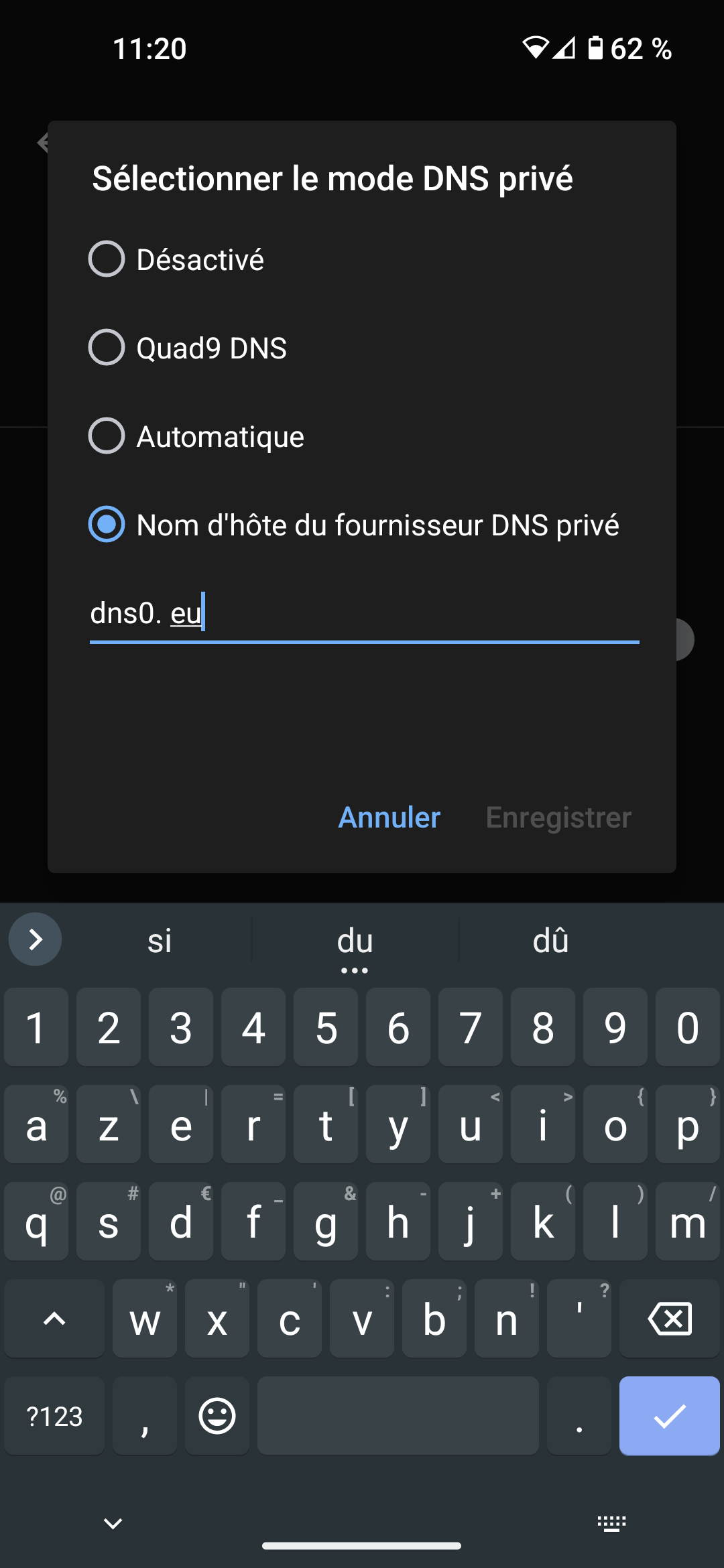This screenshot has width=724, height=1568.
Task: Select the Automatique radio button
Action: (x=107, y=436)
